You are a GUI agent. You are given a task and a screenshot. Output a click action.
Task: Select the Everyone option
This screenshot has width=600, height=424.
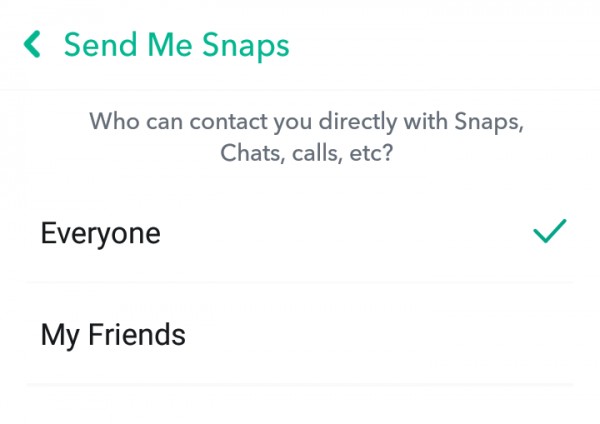(100, 233)
